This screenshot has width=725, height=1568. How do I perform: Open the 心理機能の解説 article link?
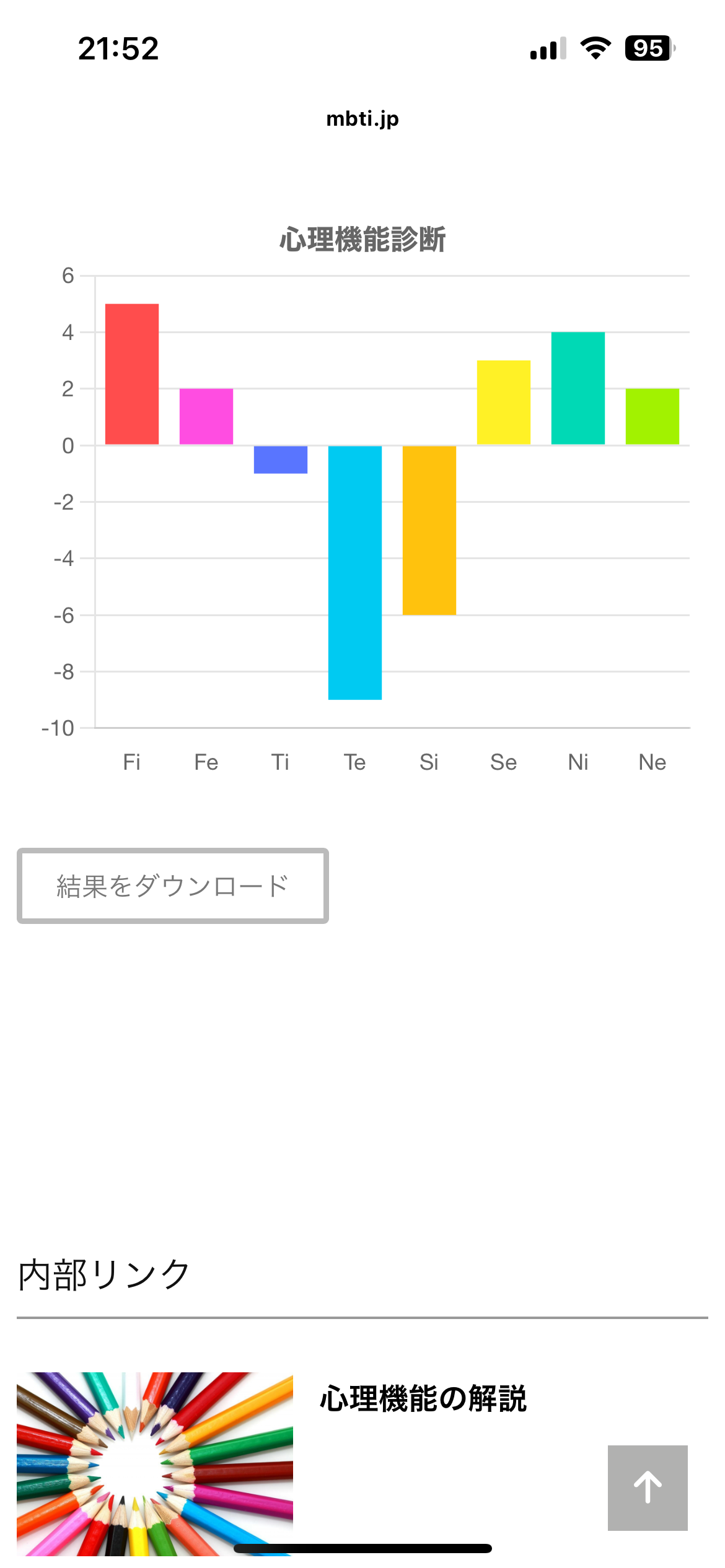point(423,1398)
